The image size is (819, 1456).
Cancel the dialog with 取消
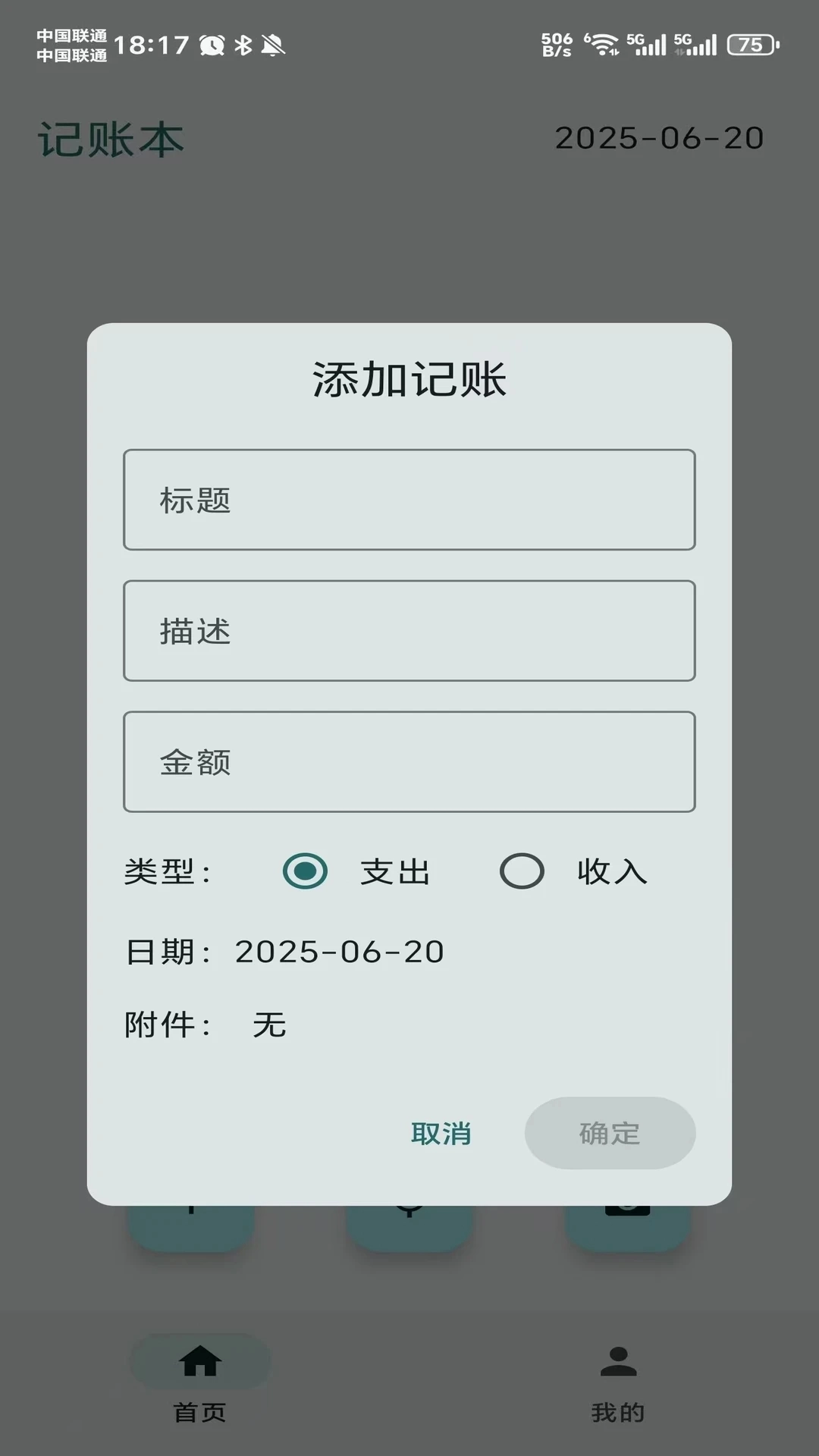pos(441,1133)
